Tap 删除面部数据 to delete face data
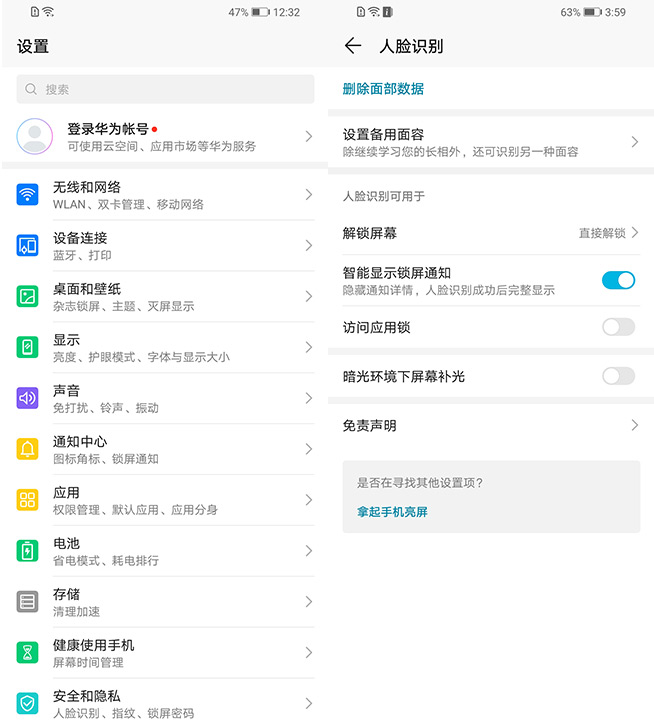Screen dimensions: 654x727 click(x=383, y=89)
